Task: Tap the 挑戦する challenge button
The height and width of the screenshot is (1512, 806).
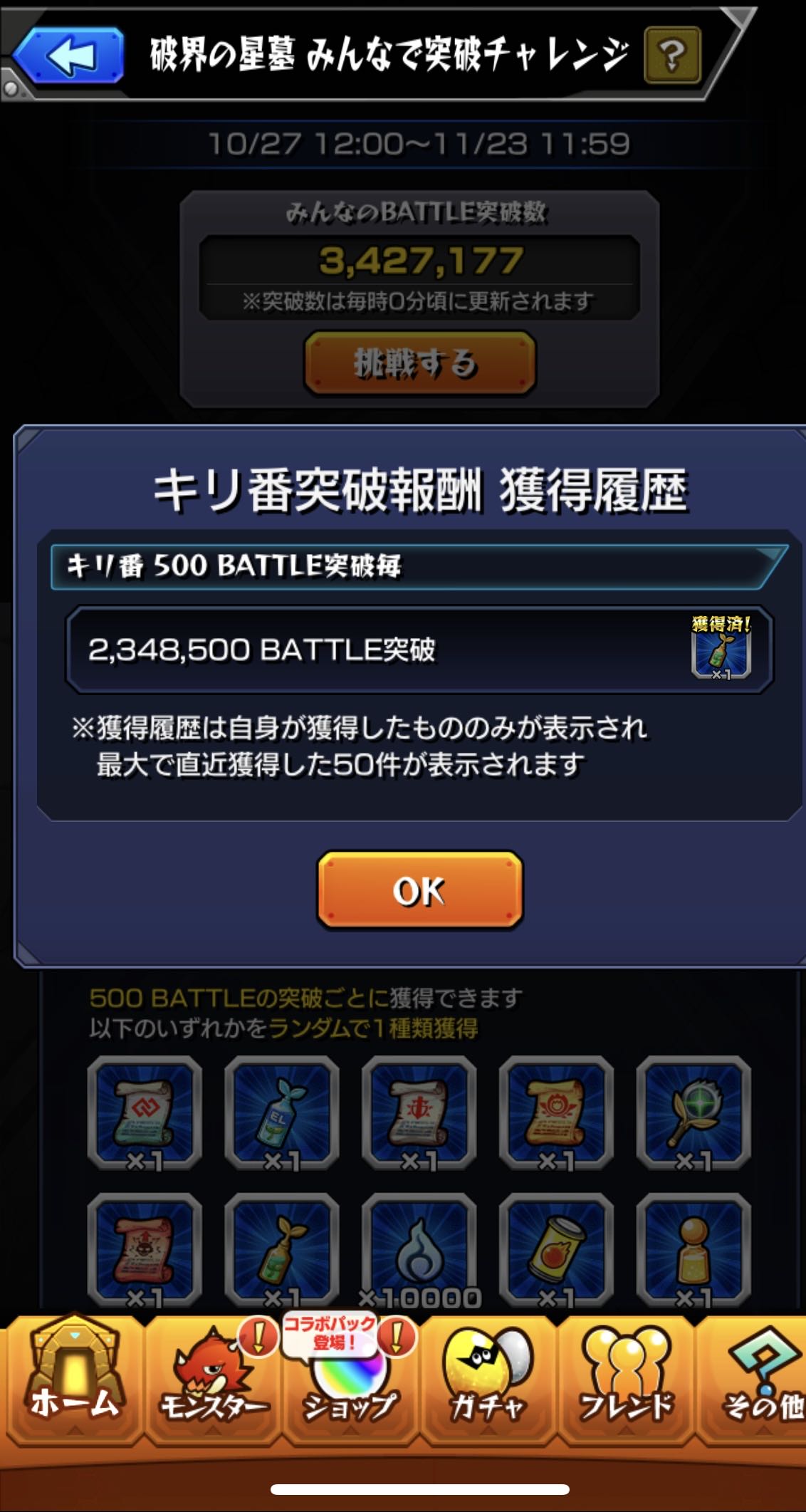Action: coord(419,363)
